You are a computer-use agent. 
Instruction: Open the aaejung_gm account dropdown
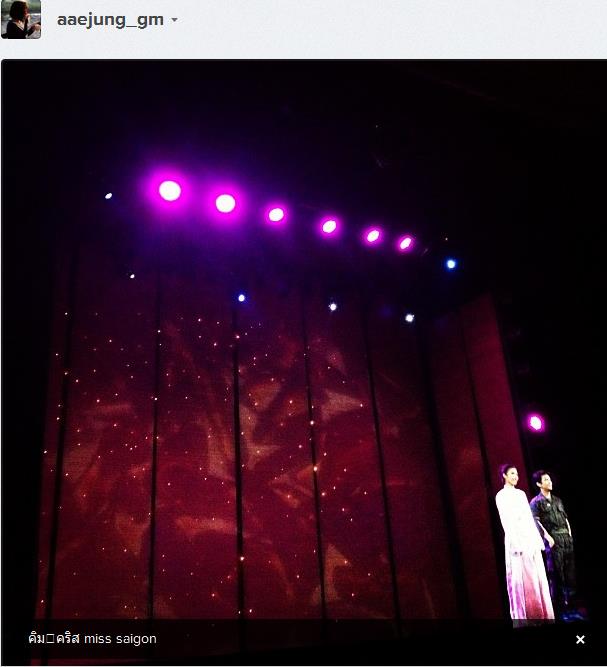[x=174, y=20]
